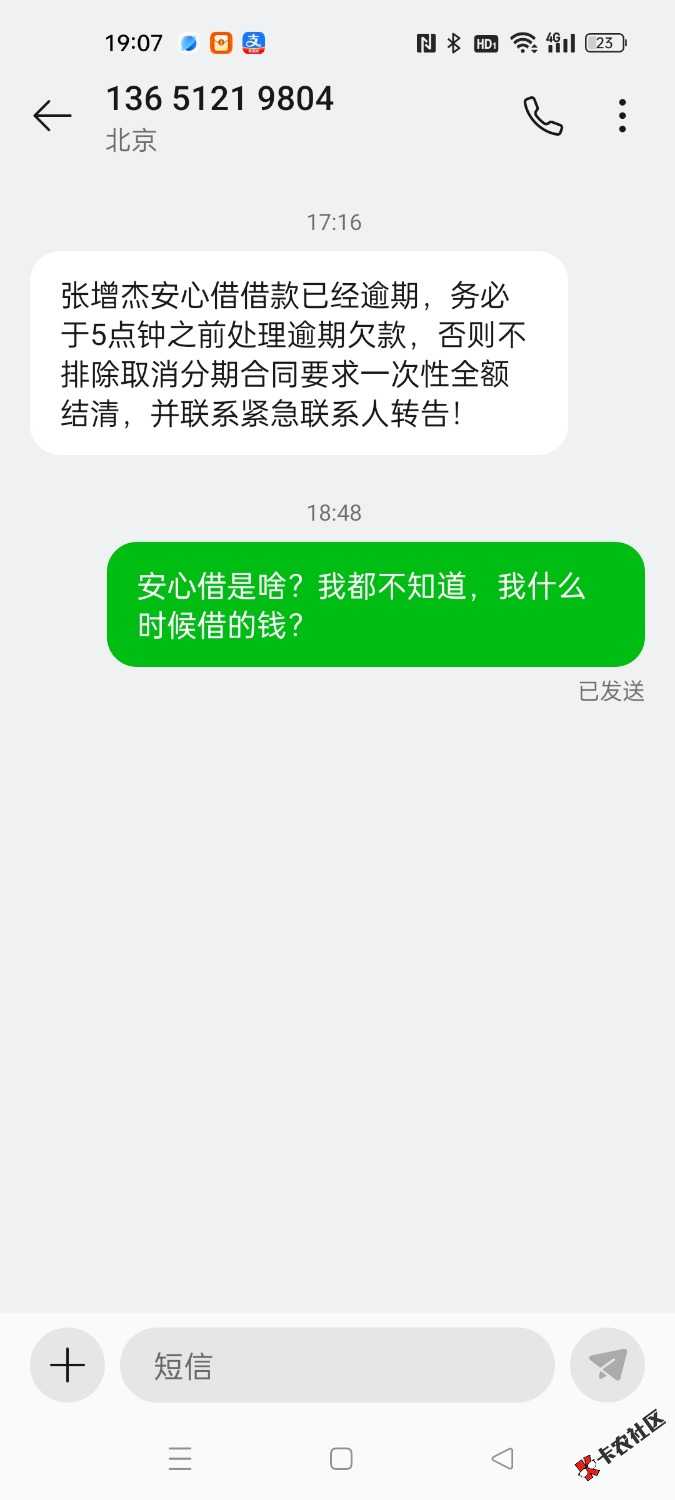
Task: Tap the system home button
Action: pyautogui.click(x=341, y=1459)
